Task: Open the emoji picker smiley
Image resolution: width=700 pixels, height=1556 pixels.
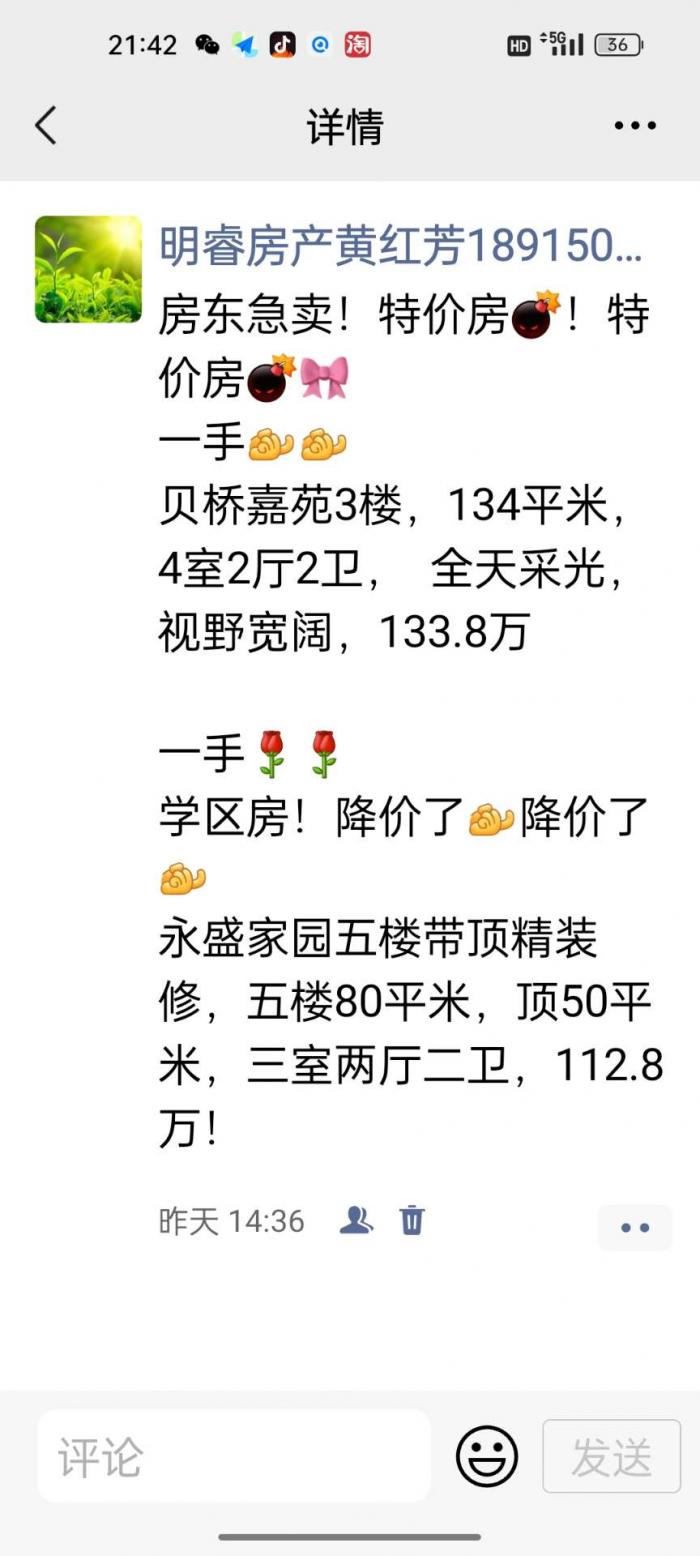Action: (x=487, y=1456)
